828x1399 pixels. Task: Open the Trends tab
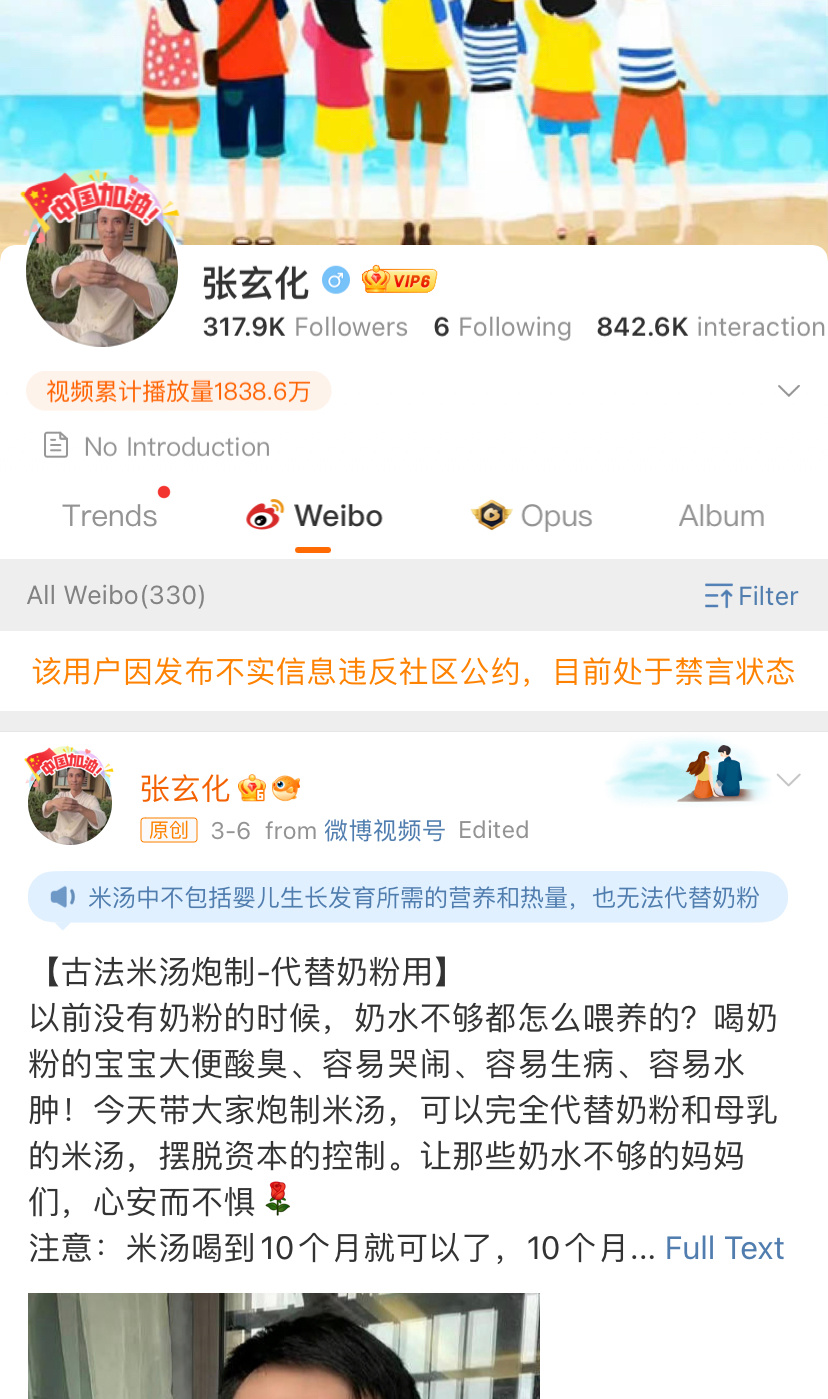coord(110,516)
